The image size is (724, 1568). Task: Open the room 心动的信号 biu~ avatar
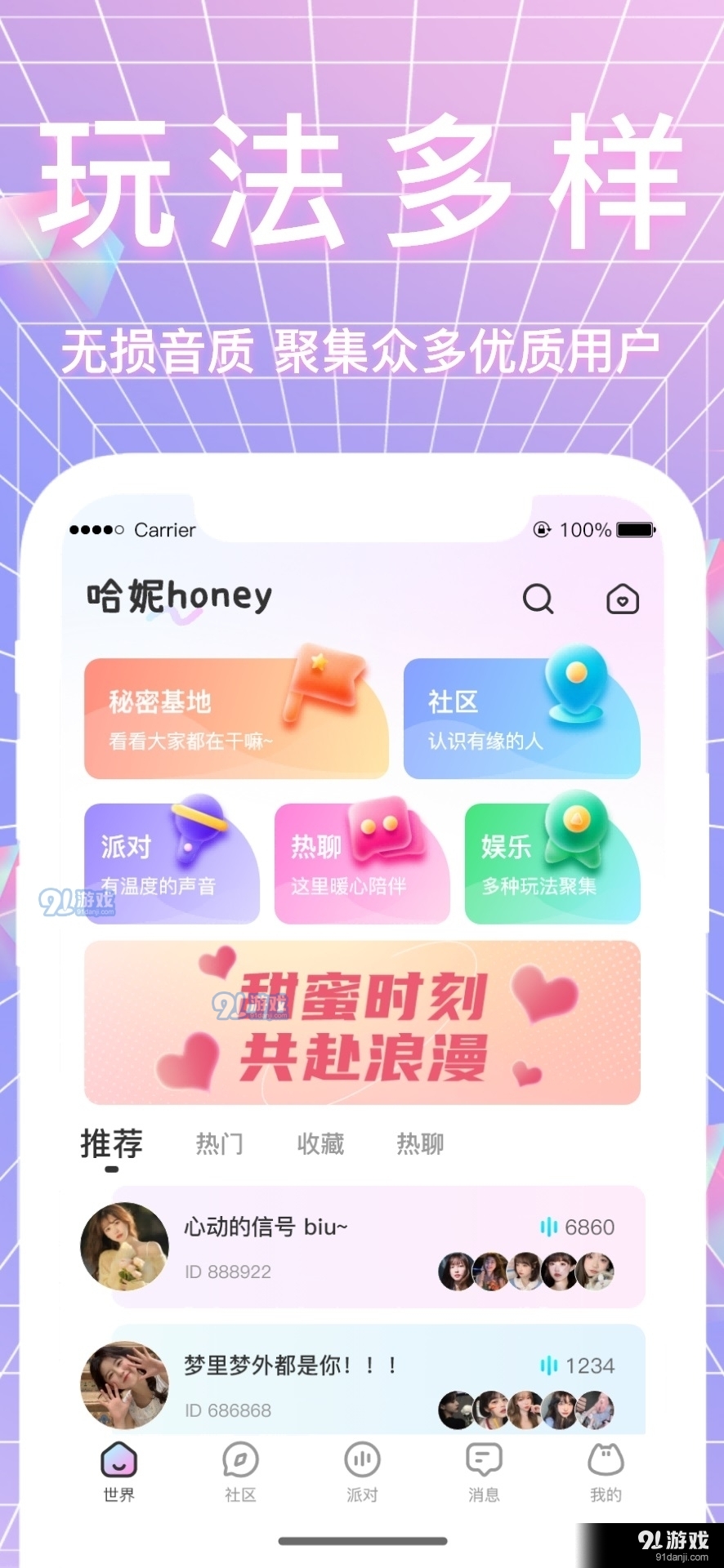tap(123, 1247)
